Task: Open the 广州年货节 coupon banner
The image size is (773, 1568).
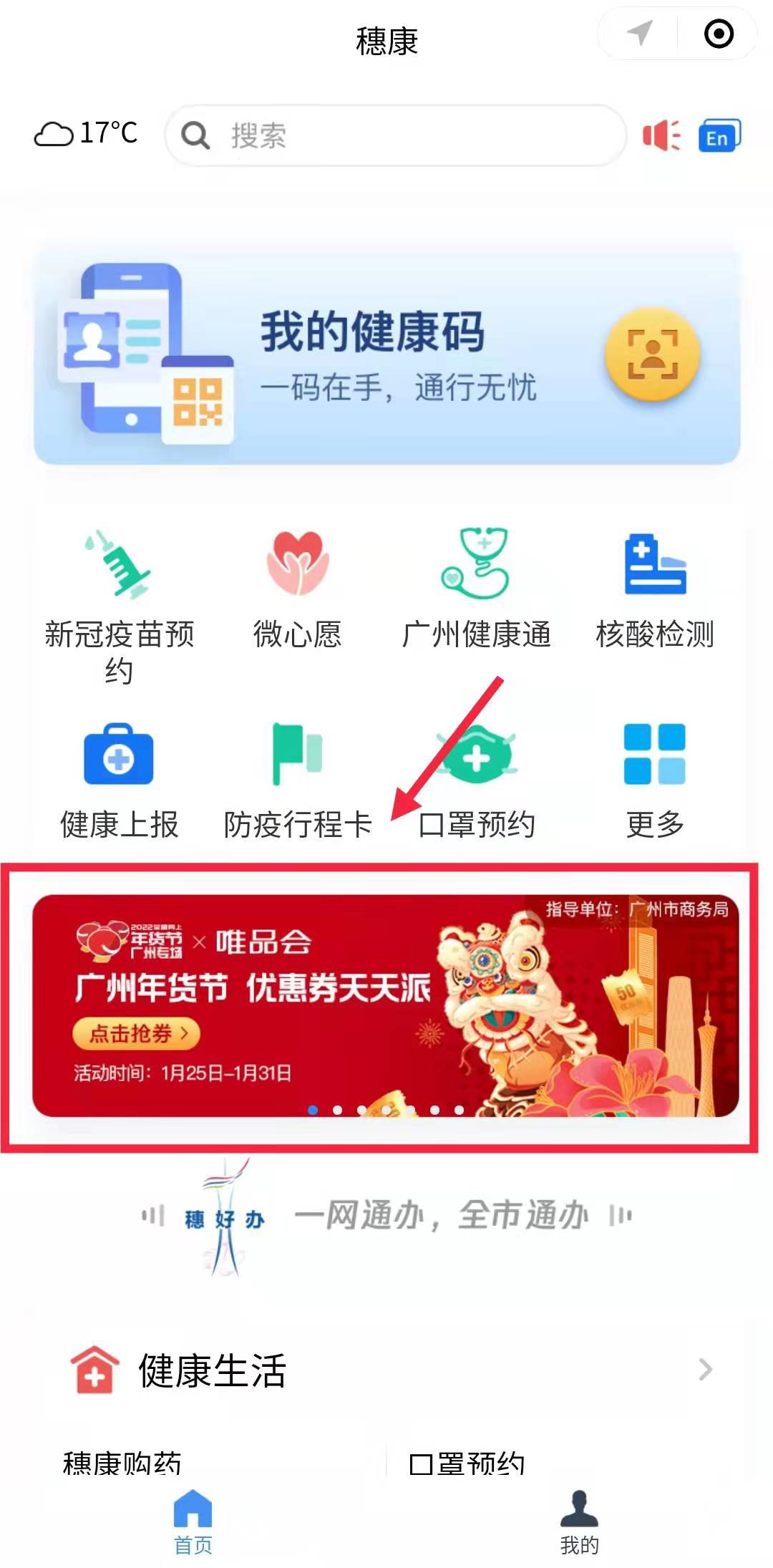Action: (x=385, y=1005)
